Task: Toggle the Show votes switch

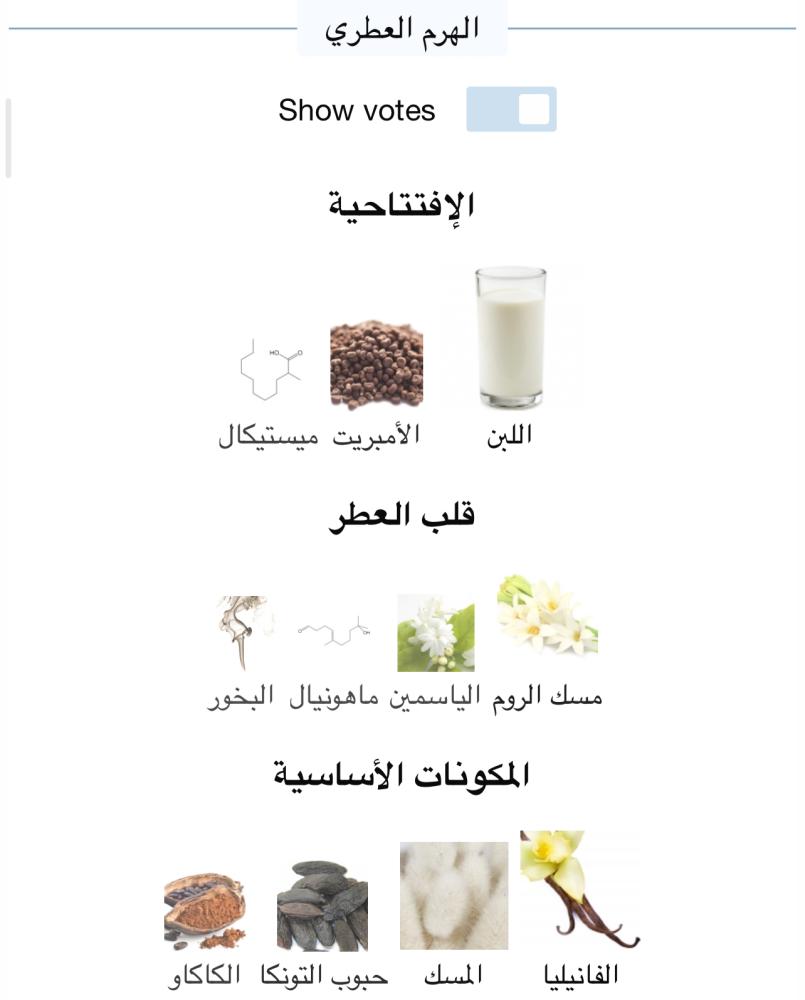Action: [x=511, y=109]
